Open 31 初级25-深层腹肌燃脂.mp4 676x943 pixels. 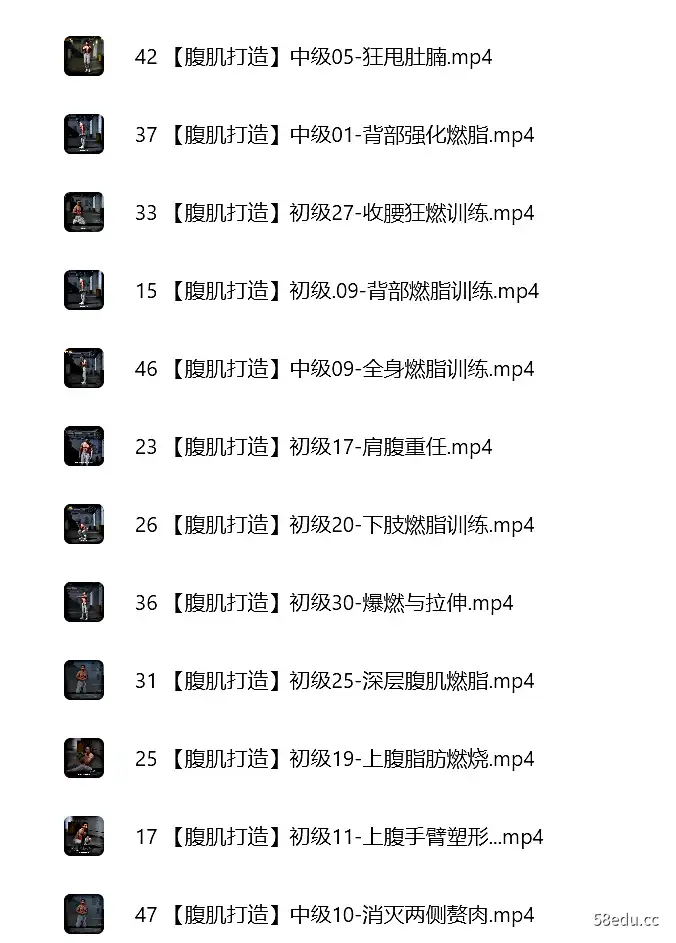(x=334, y=681)
